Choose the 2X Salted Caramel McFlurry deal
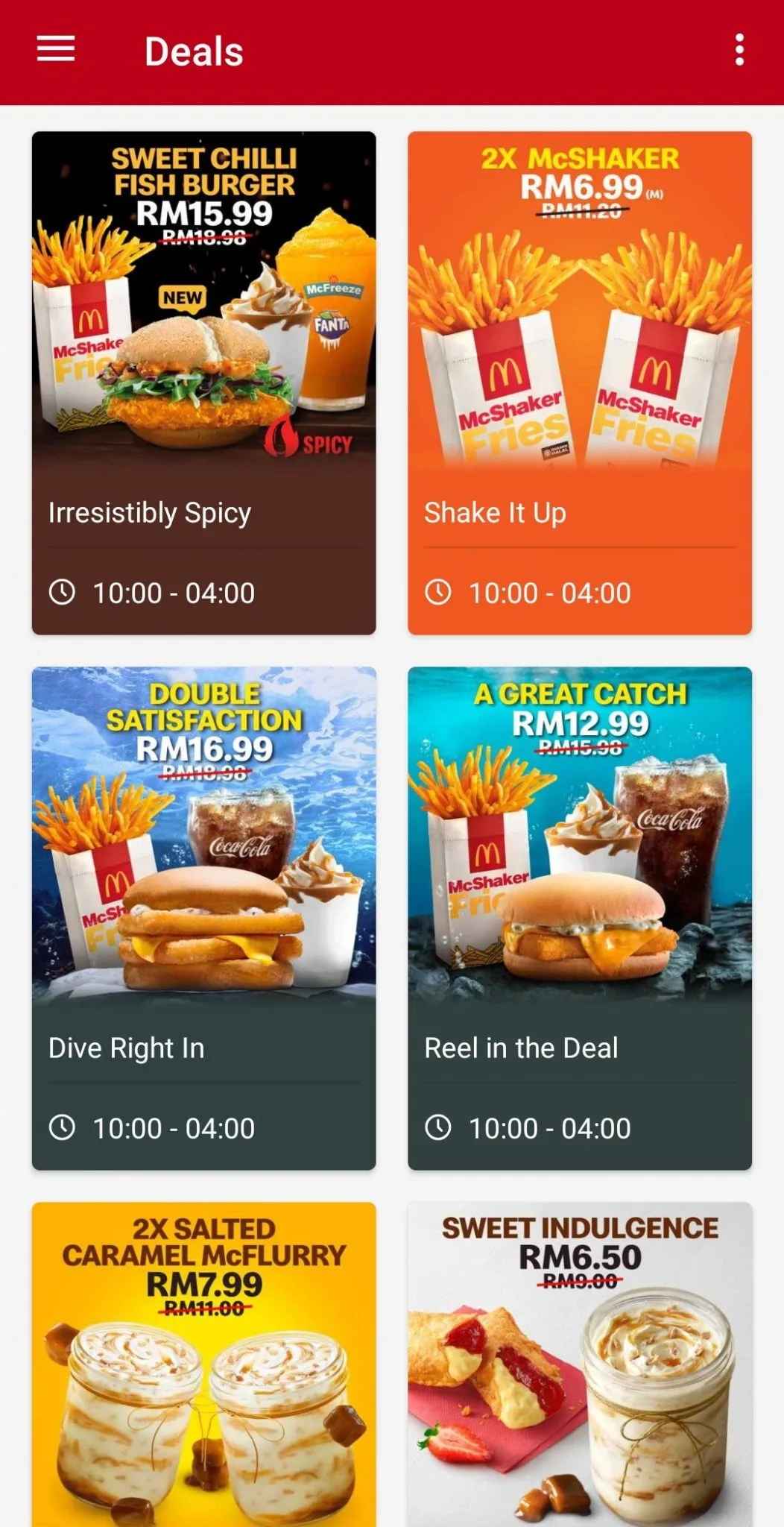The width and height of the screenshot is (784, 1527). [203, 1364]
